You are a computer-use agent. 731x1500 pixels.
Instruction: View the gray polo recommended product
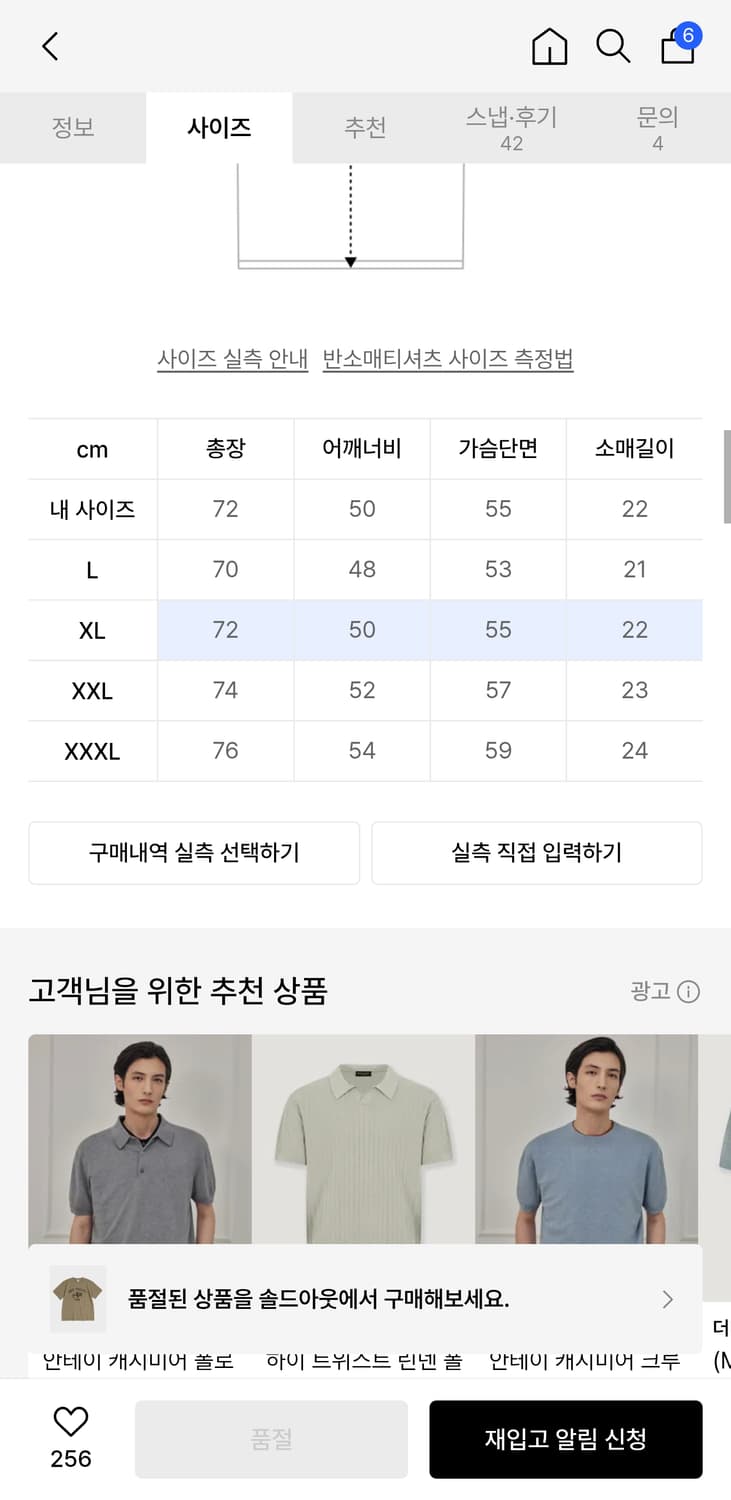click(x=139, y=1140)
